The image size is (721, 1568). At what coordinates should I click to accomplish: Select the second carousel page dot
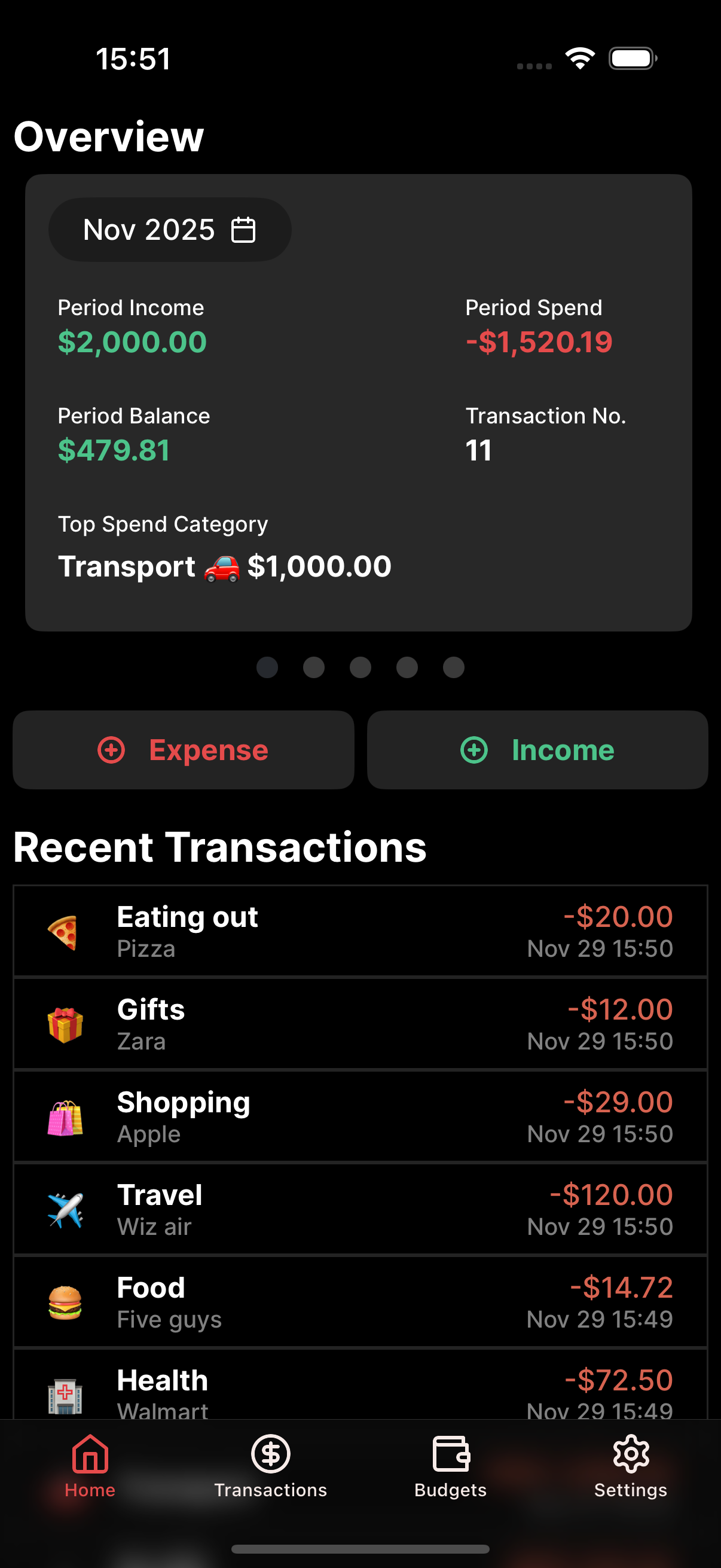pyautogui.click(x=314, y=667)
